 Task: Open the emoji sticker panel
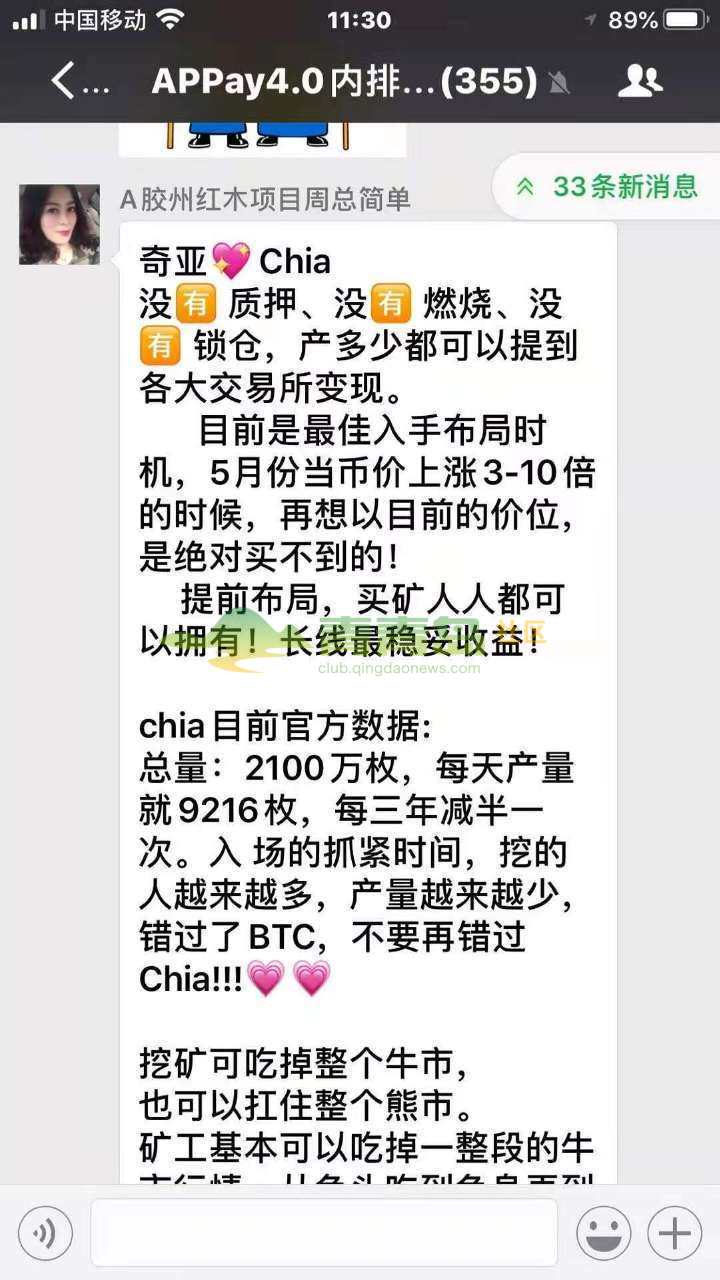coord(604,1232)
